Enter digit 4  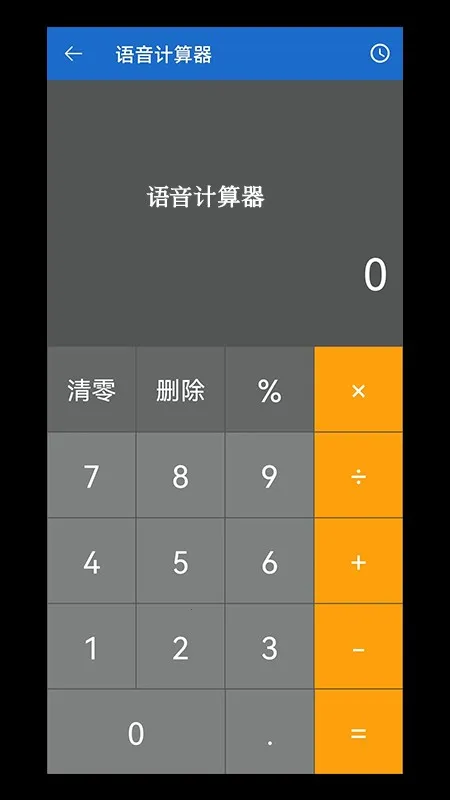click(91, 561)
